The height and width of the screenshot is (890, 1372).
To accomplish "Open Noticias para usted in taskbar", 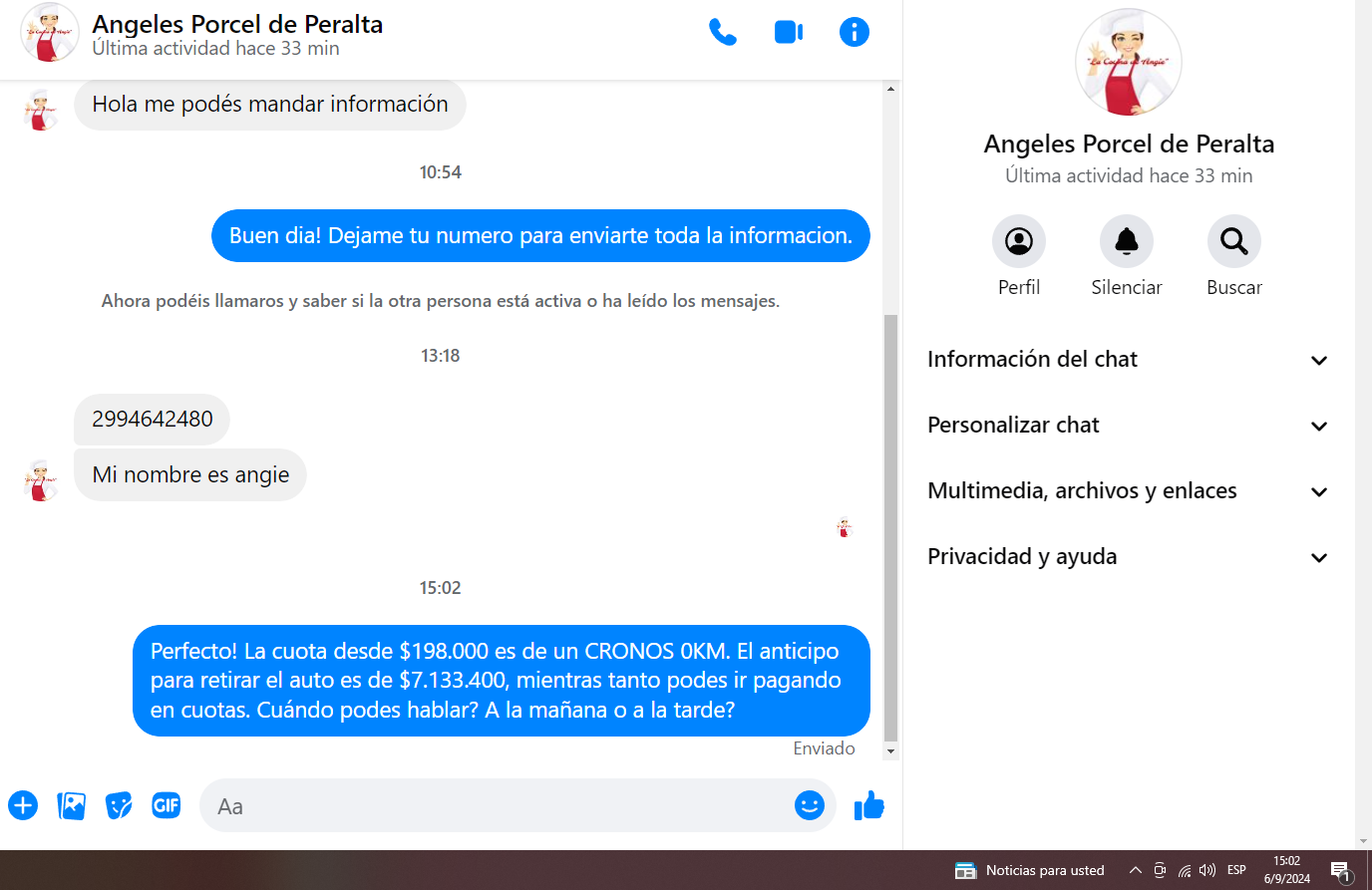I will click(1030, 870).
